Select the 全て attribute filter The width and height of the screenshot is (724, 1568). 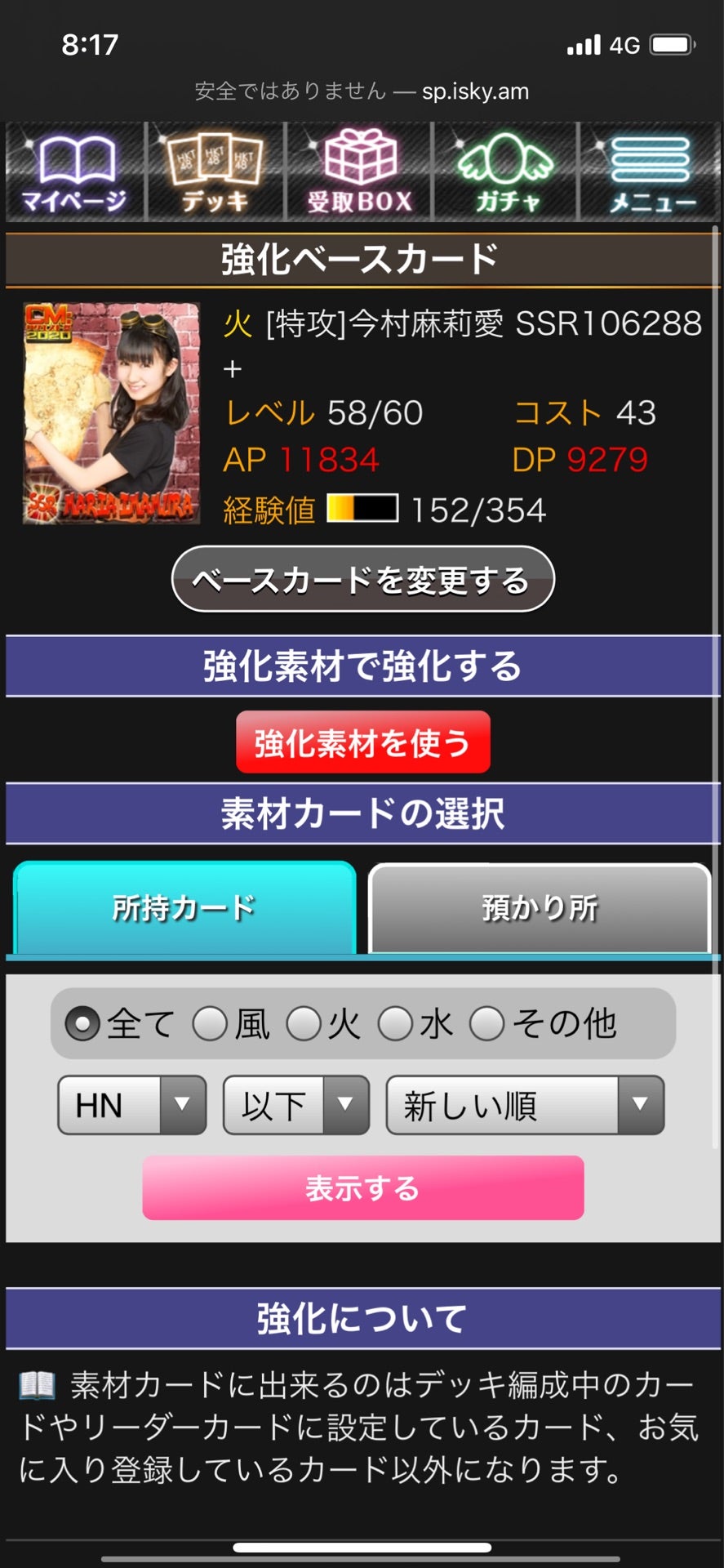[82, 1024]
